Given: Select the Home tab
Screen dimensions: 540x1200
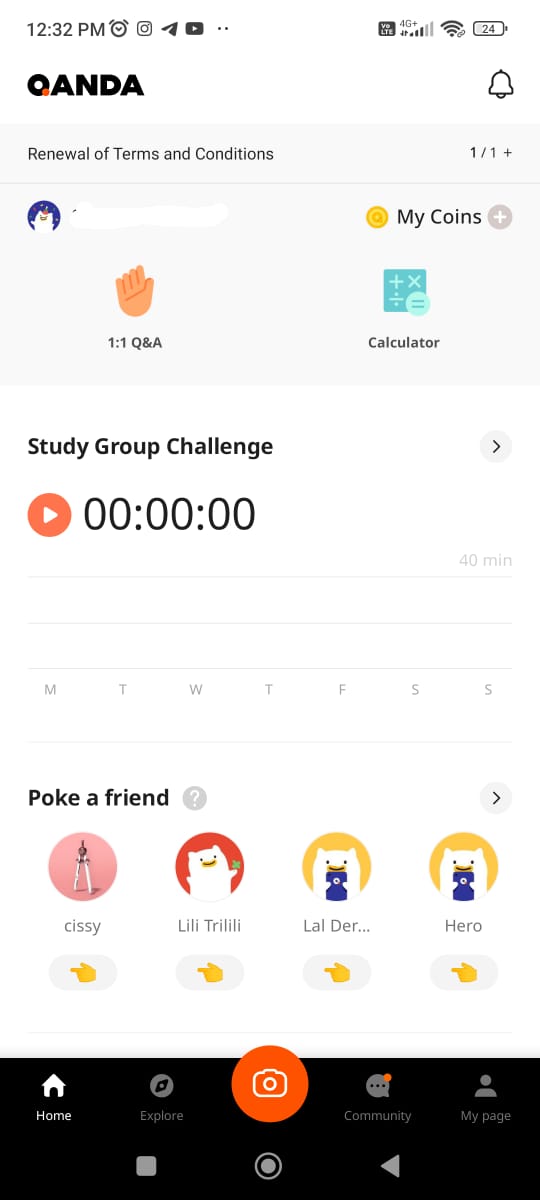Looking at the screenshot, I should (x=54, y=1097).
